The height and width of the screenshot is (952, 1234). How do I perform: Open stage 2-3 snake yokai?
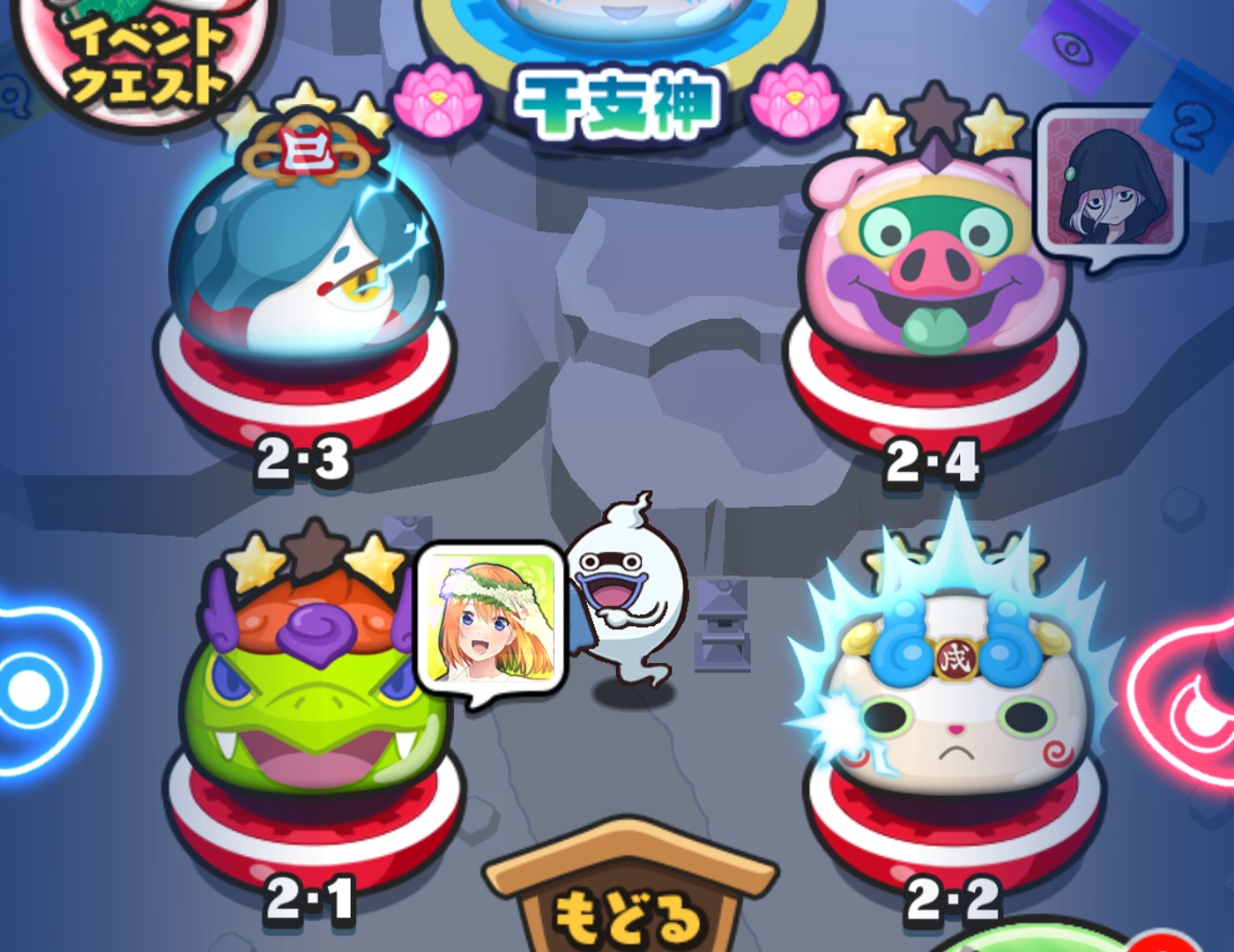[x=304, y=282]
